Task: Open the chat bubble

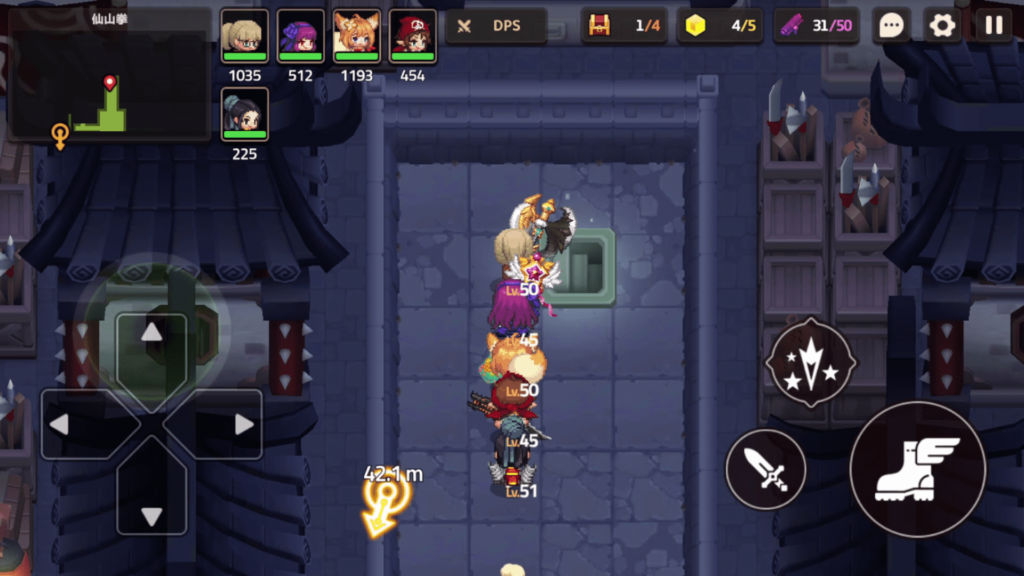Action: pyautogui.click(x=891, y=26)
